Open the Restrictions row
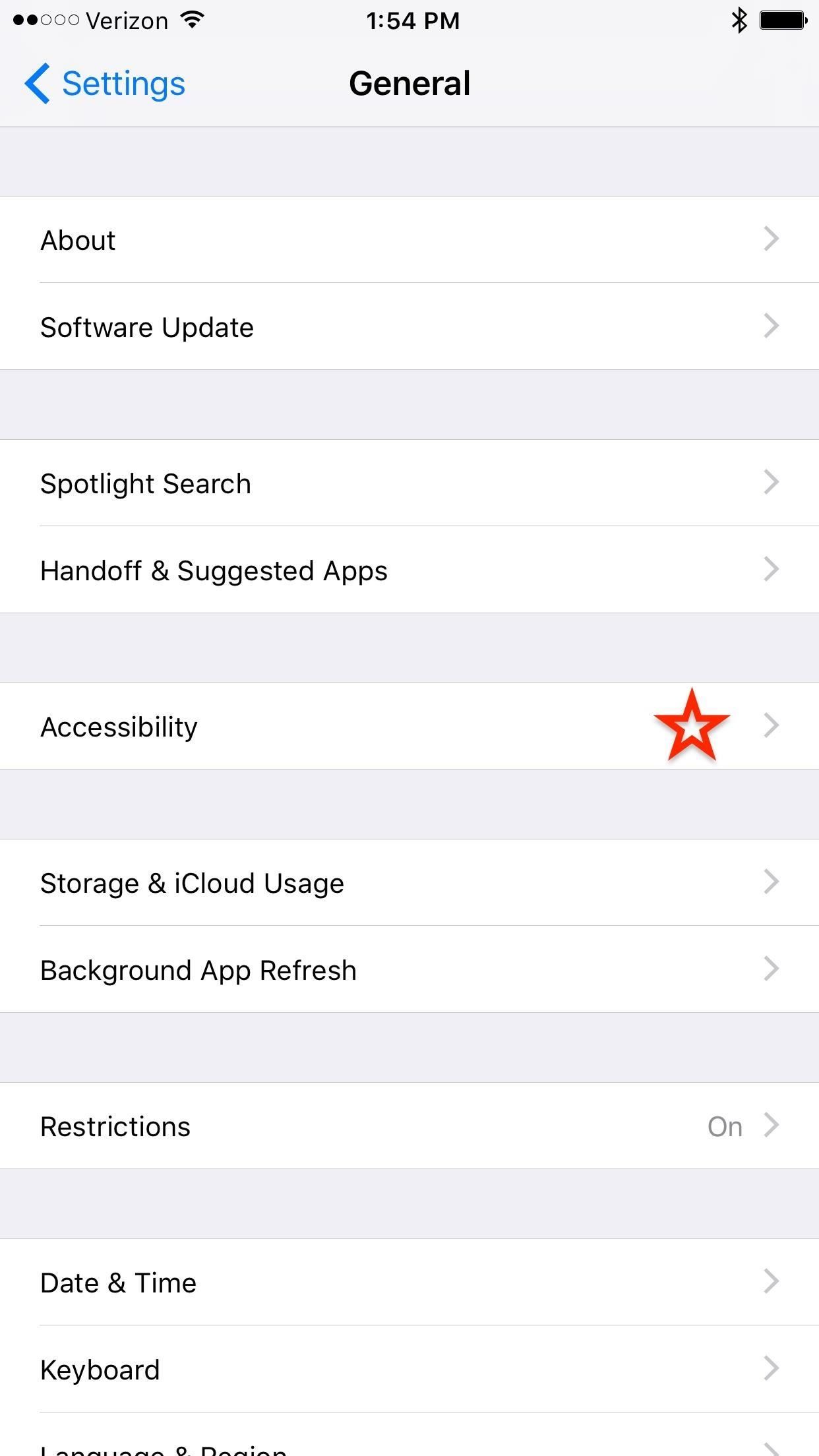The width and height of the screenshot is (819, 1456). pos(409,1126)
